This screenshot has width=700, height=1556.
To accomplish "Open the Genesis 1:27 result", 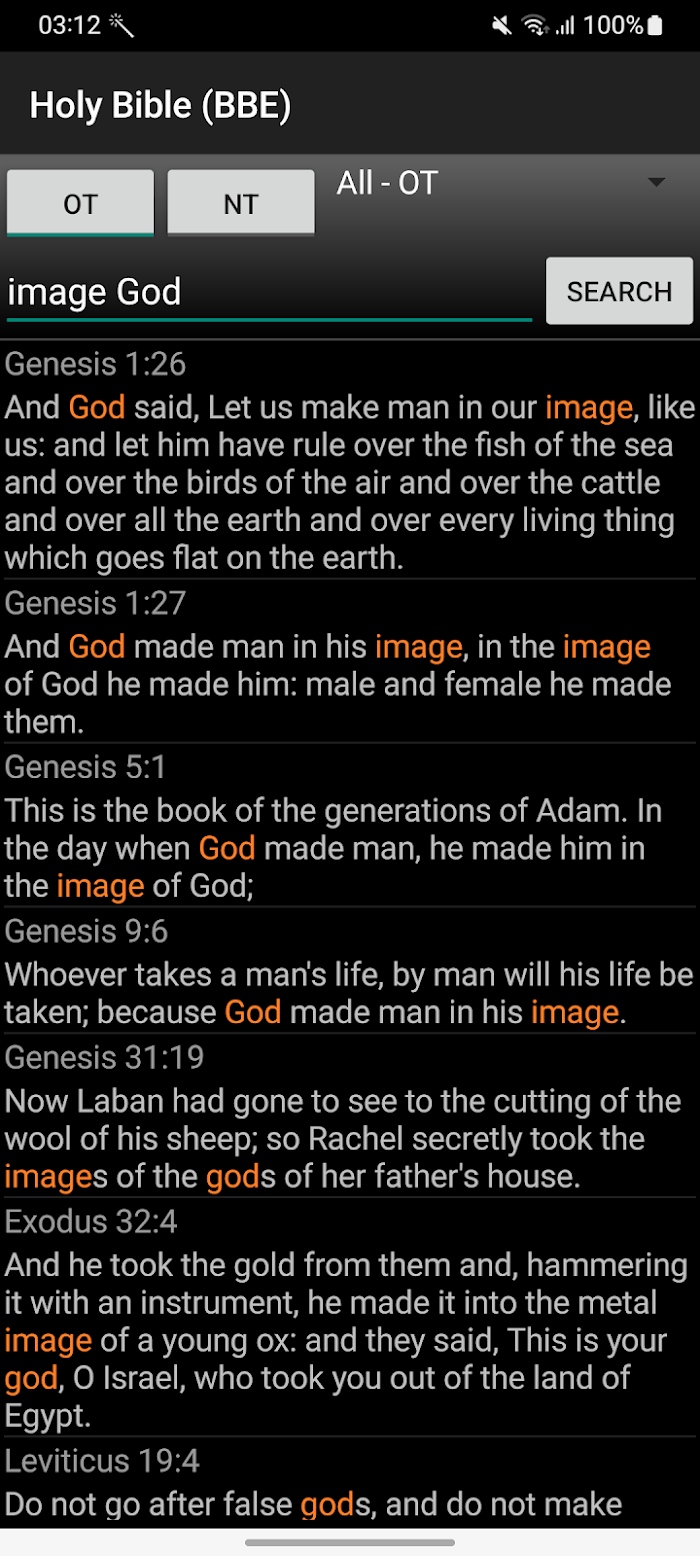I will pyautogui.click(x=350, y=662).
